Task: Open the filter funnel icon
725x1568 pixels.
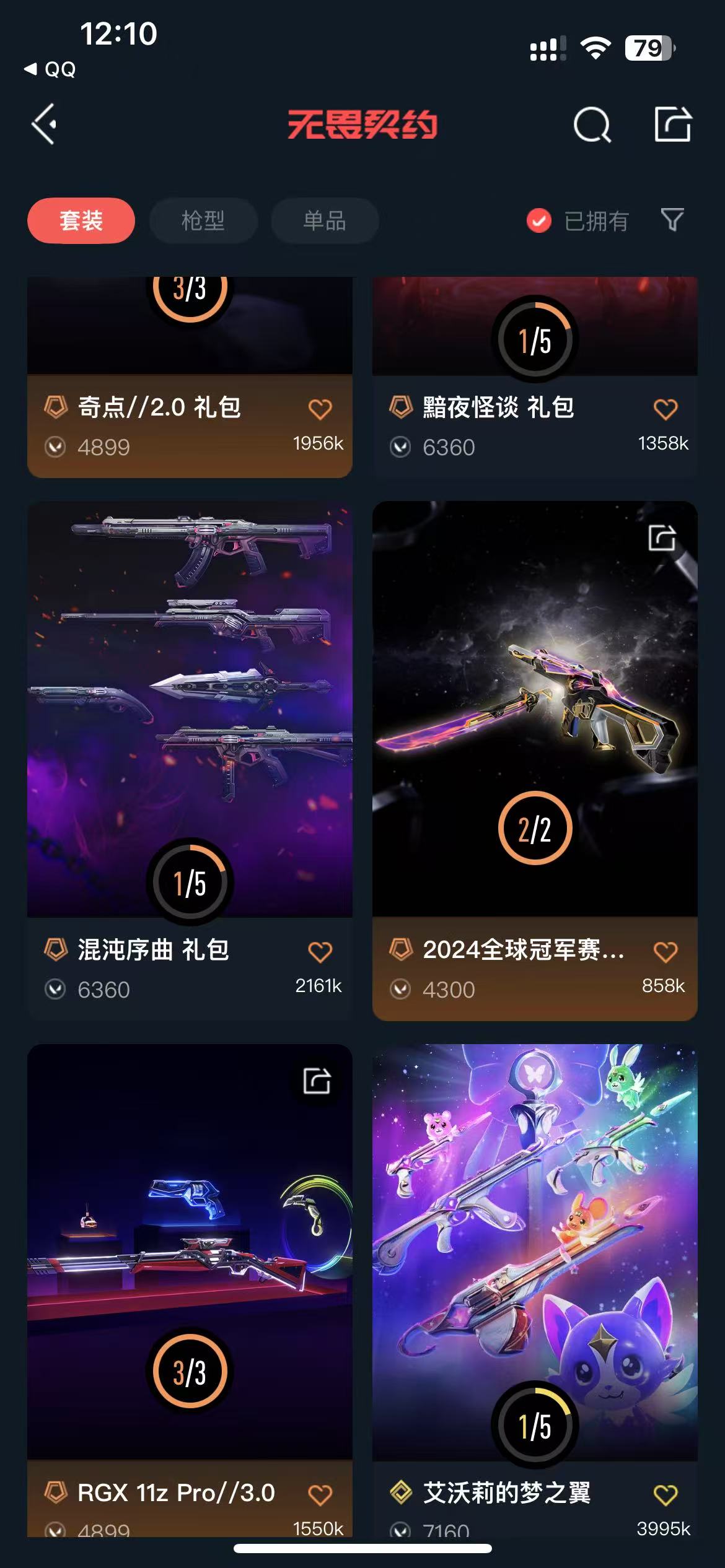Action: click(672, 220)
